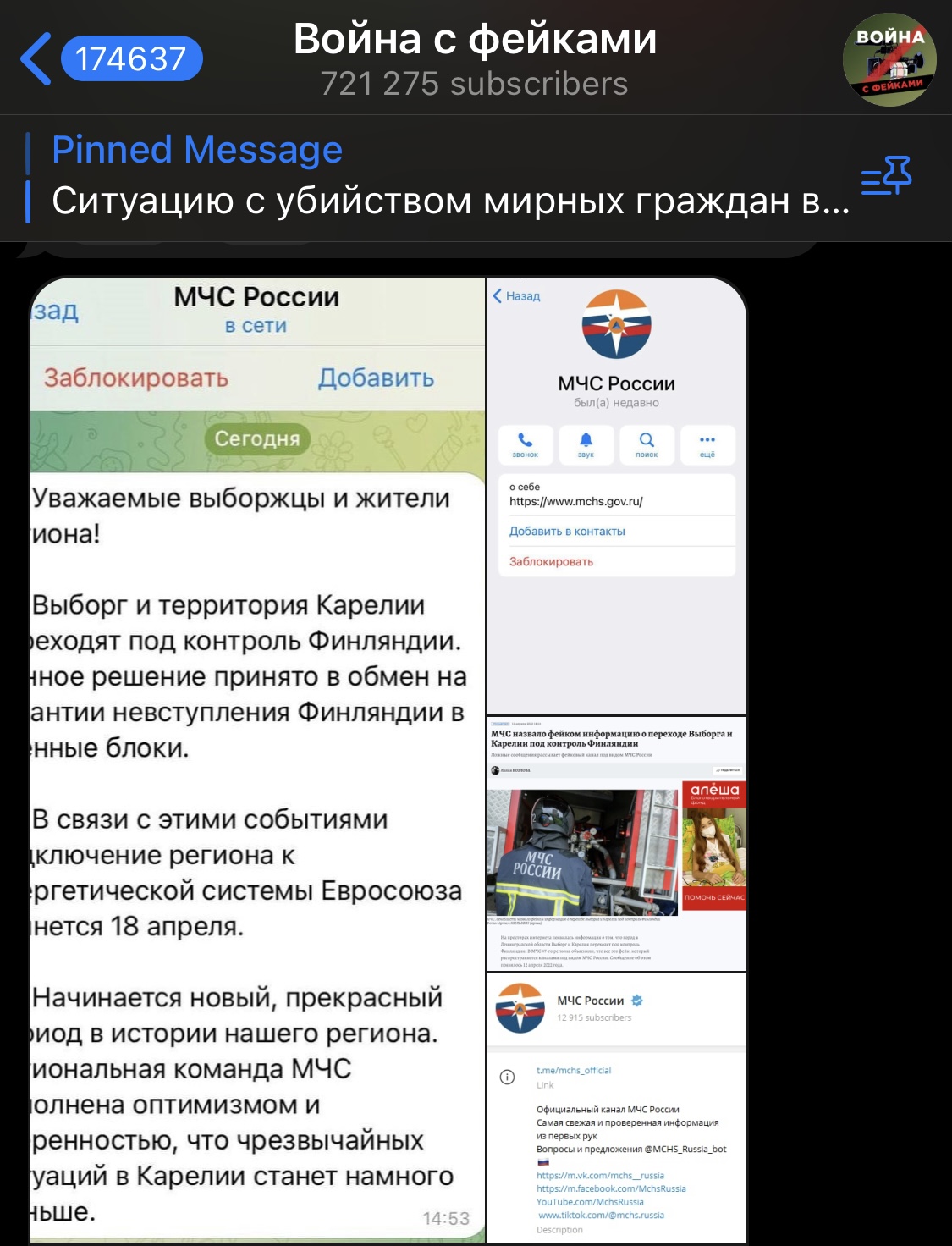Screen dimensions: 952x1246
Task: Open the channel profile picture
Action: [x=889, y=59]
